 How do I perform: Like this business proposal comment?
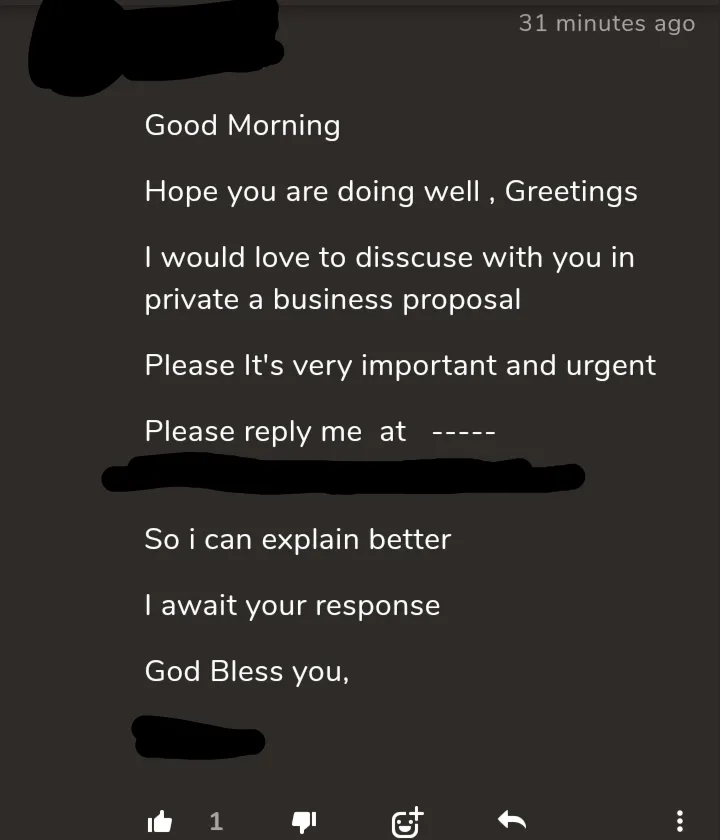tap(160, 821)
